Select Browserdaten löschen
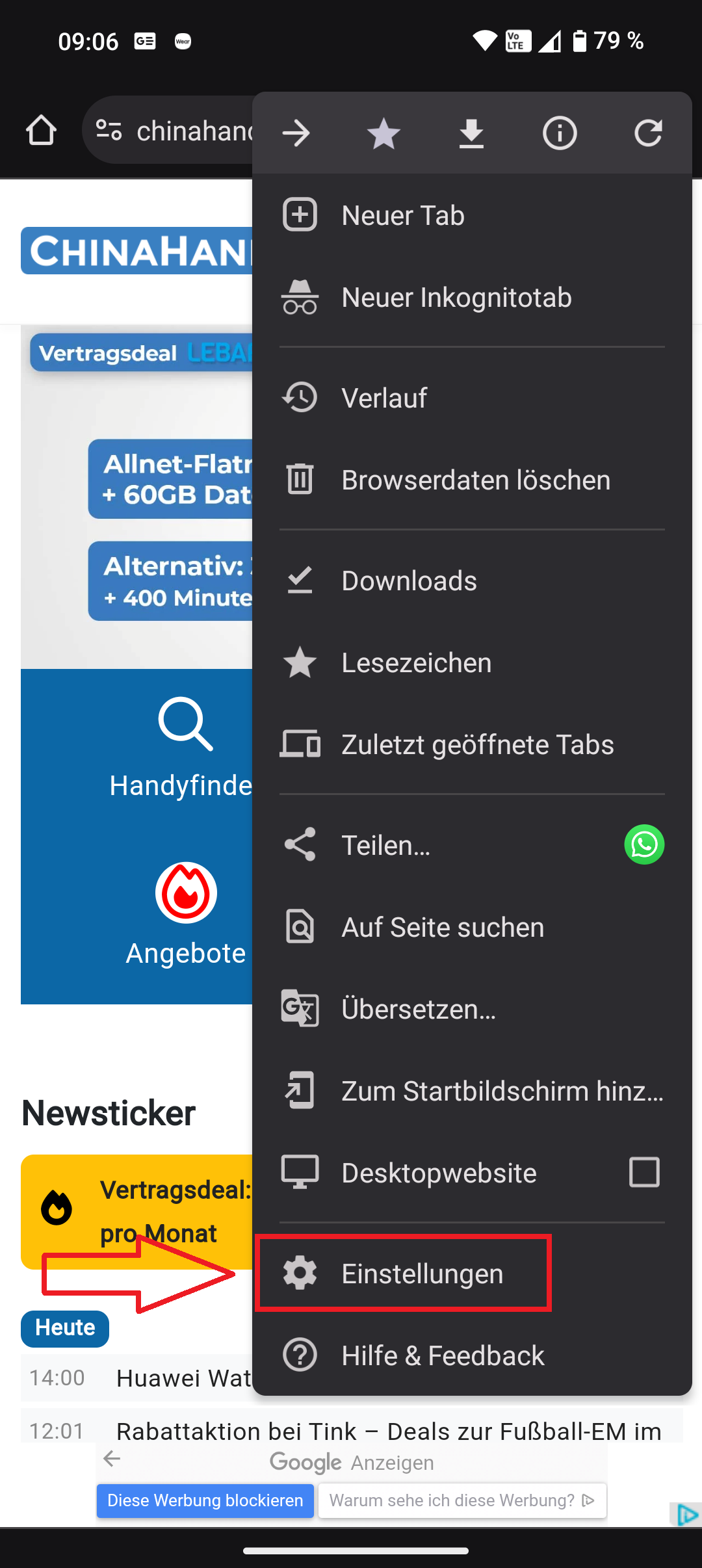The height and width of the screenshot is (1568, 702). [472, 480]
